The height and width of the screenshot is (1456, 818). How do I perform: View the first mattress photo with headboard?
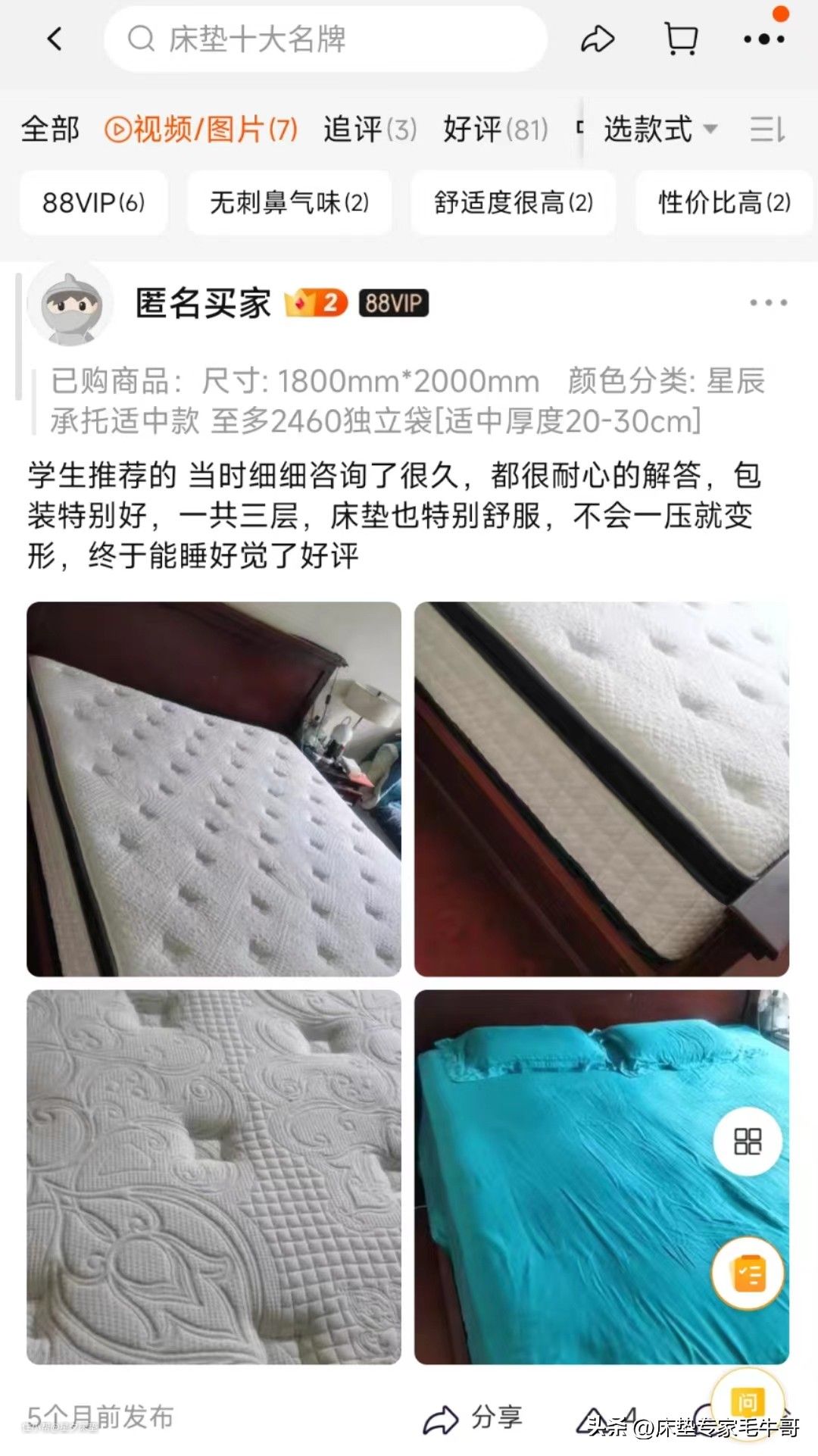point(214,789)
